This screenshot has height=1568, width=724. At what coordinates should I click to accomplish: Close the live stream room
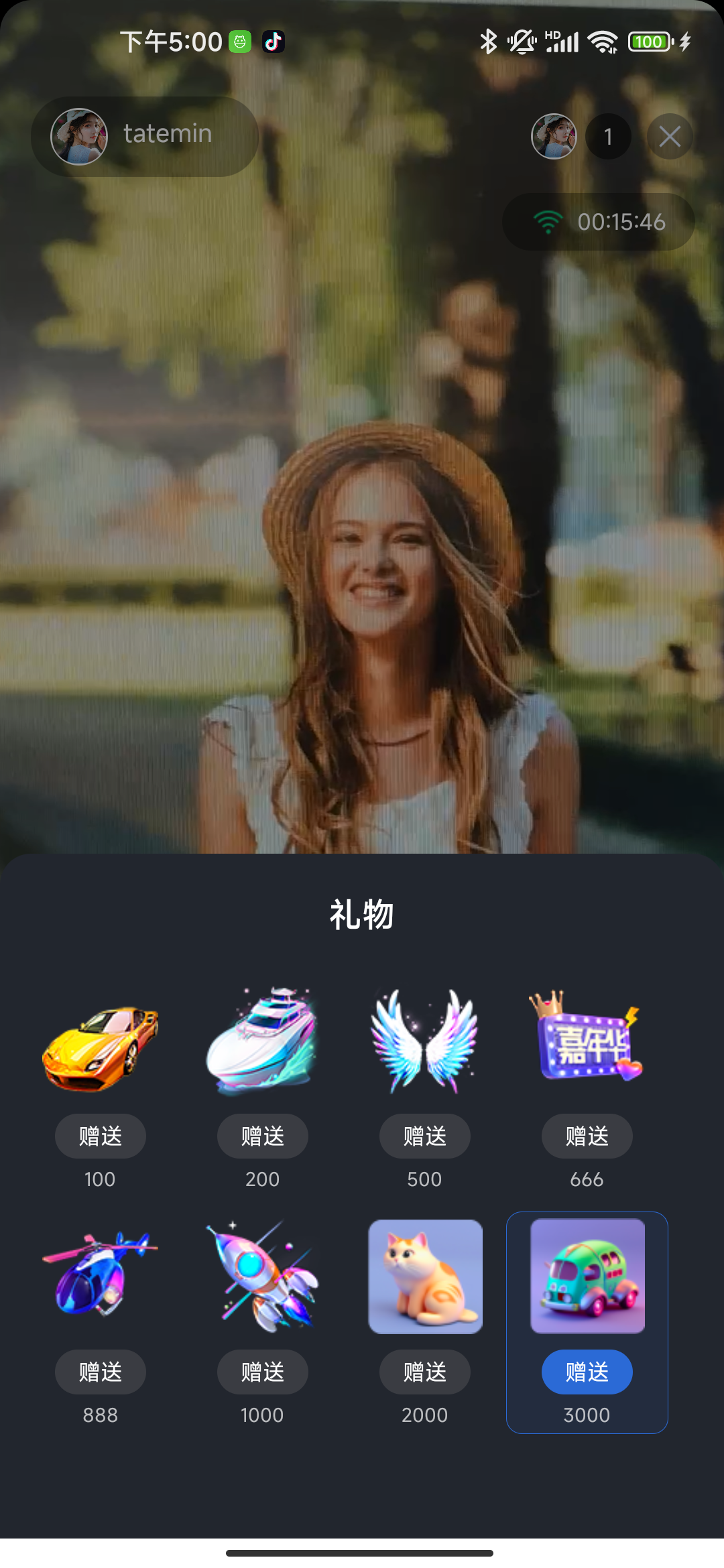point(670,137)
